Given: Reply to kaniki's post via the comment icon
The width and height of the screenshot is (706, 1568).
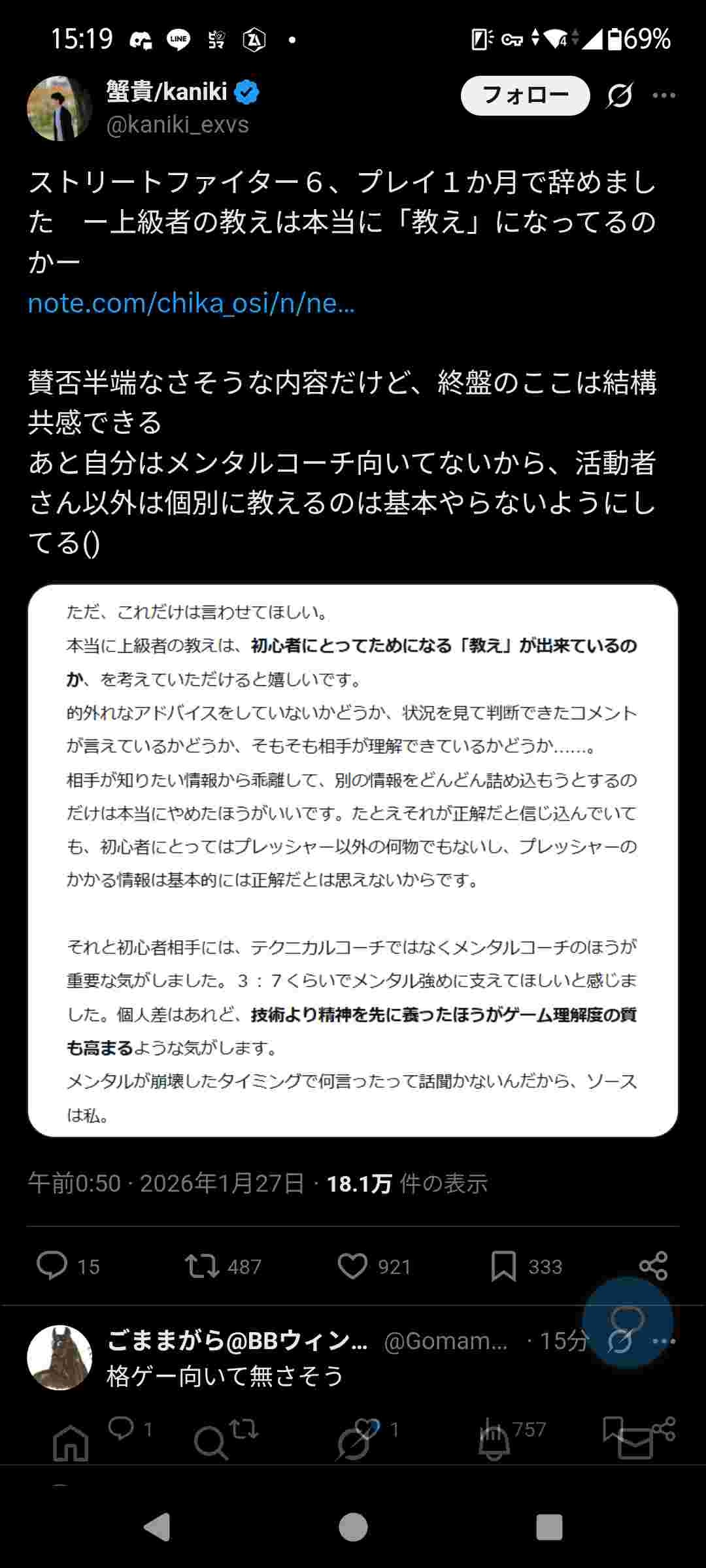Looking at the screenshot, I should click(52, 1266).
